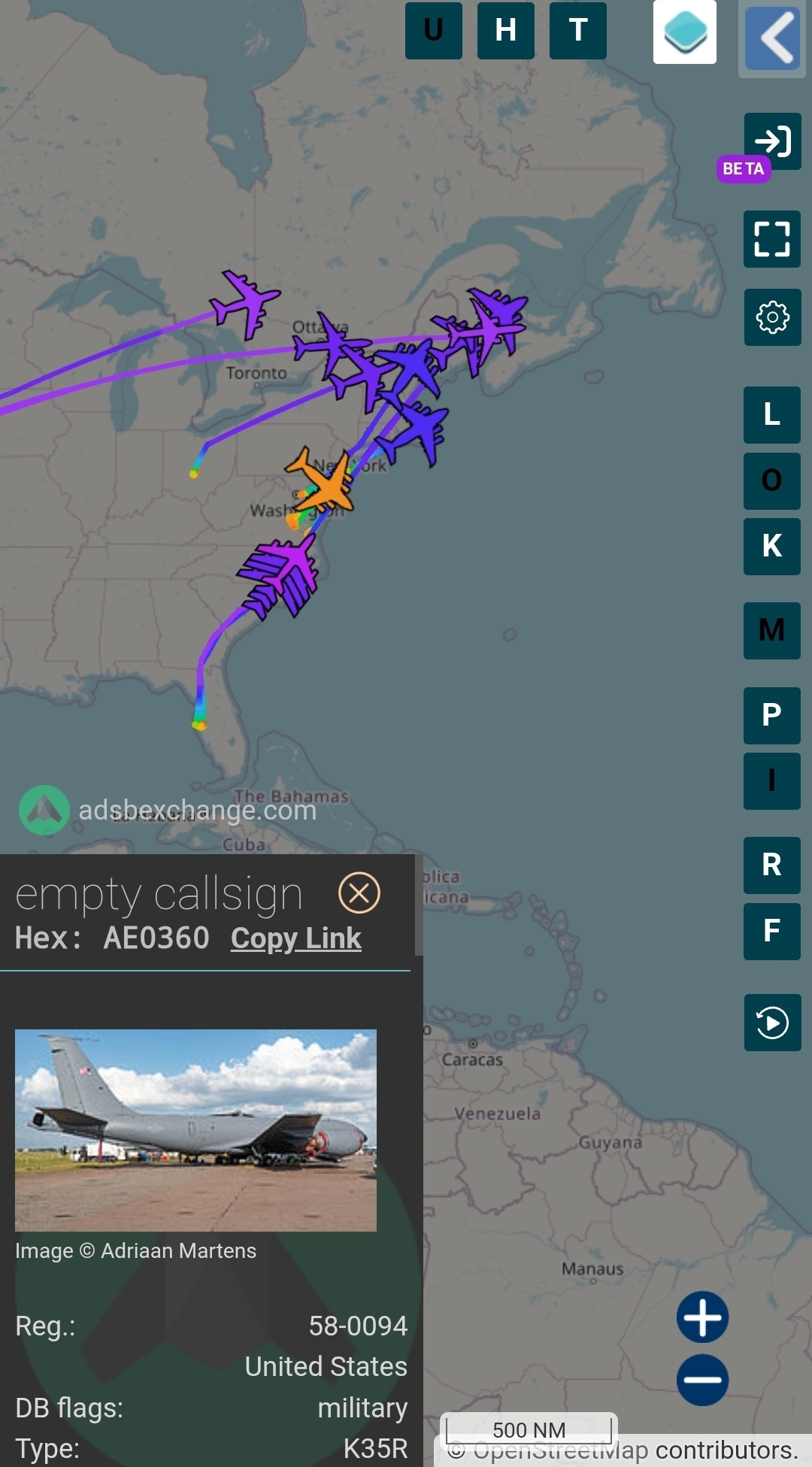Tap the F button

[x=772, y=932]
